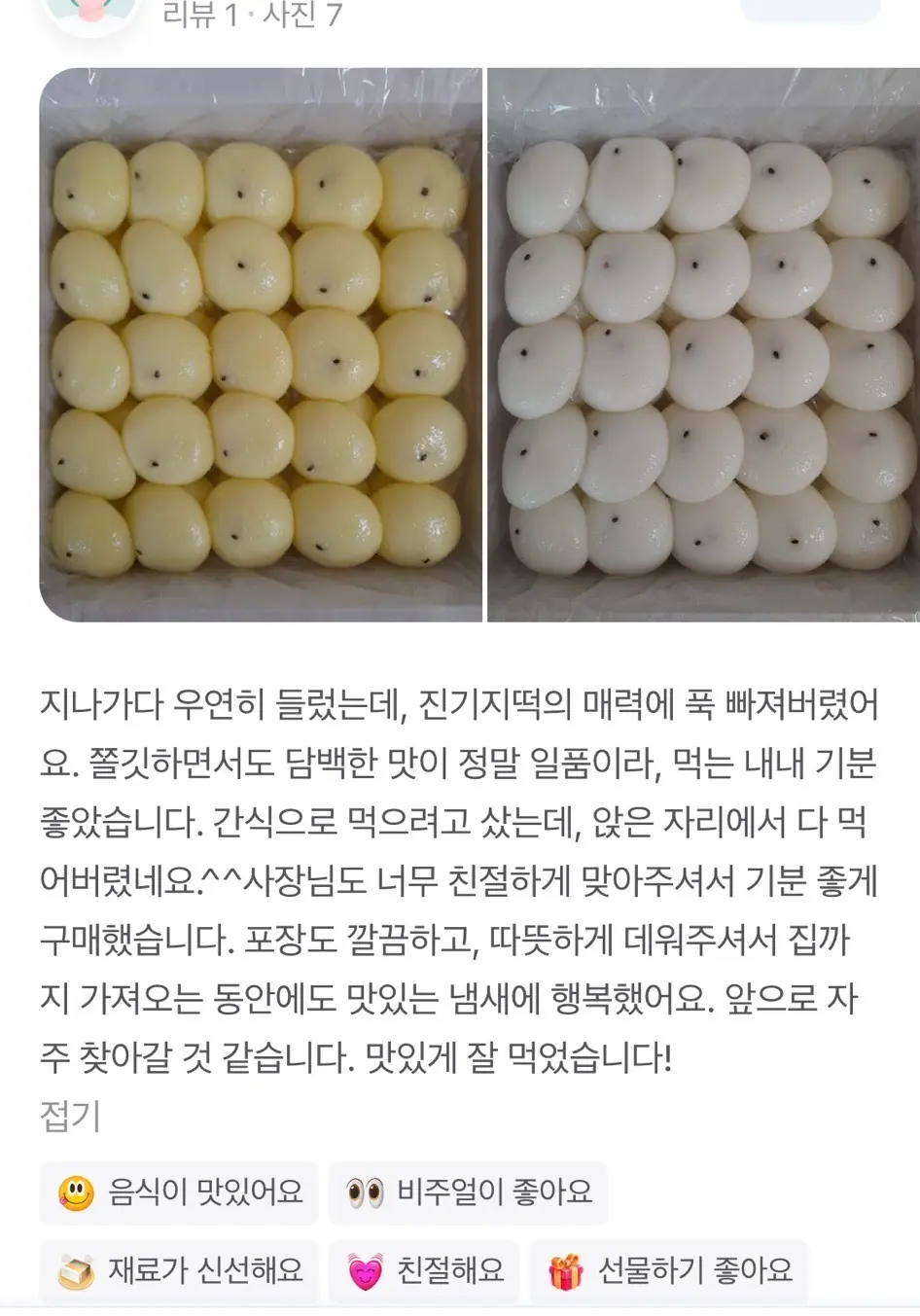Tap the button beside the reviewer name
920x1316 pixels.
pyautogui.click(x=810, y=10)
